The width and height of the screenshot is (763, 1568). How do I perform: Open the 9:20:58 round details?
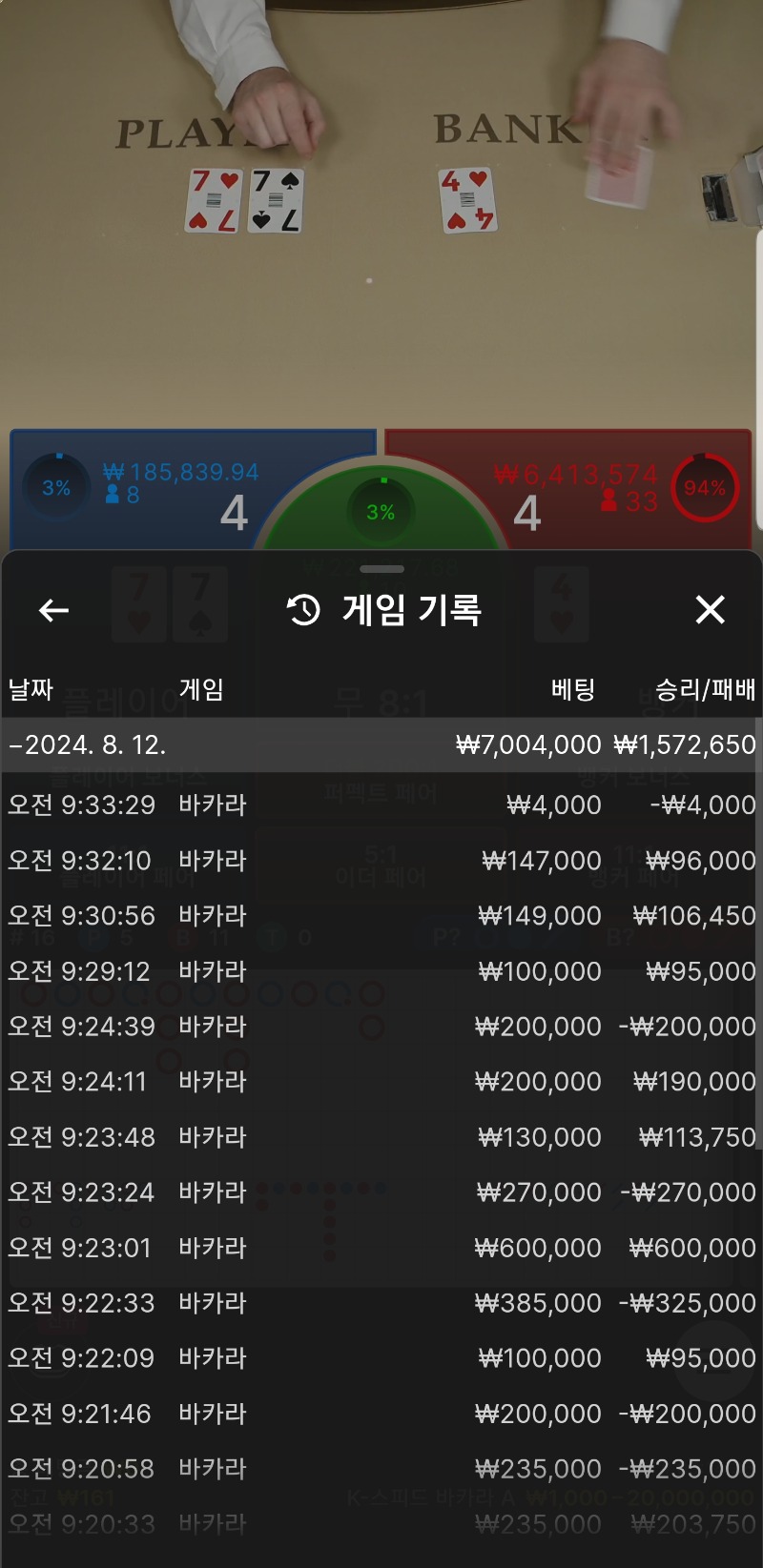point(381,1469)
